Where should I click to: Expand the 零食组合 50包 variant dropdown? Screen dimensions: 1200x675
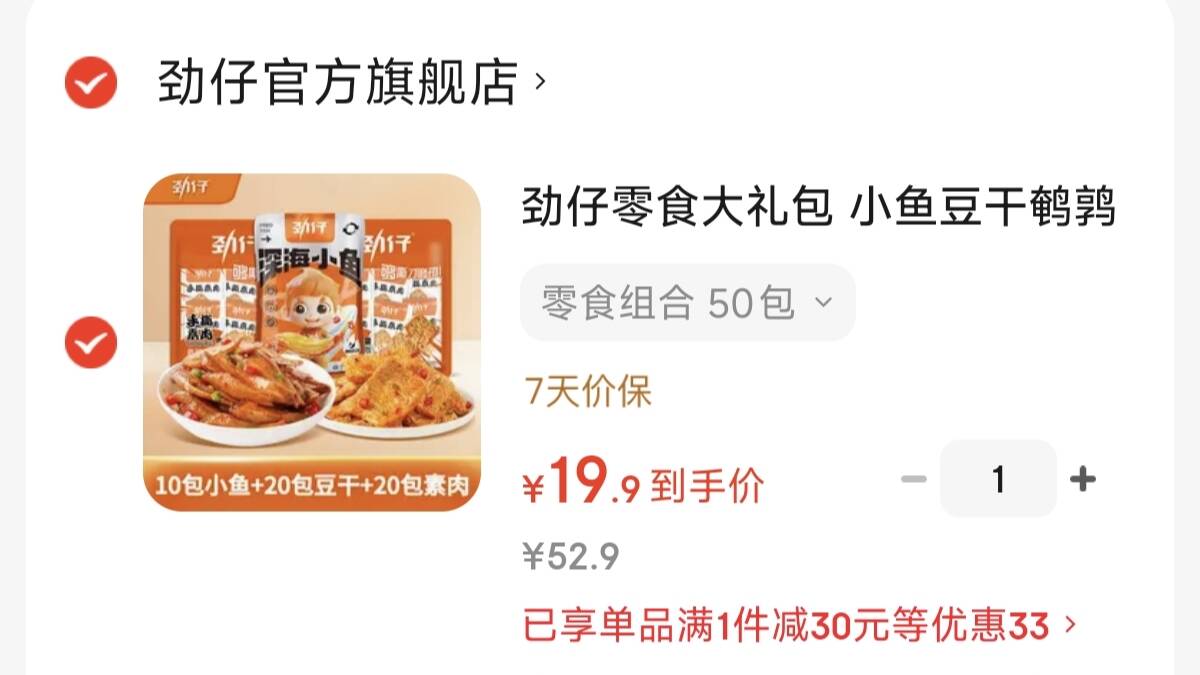tap(687, 302)
